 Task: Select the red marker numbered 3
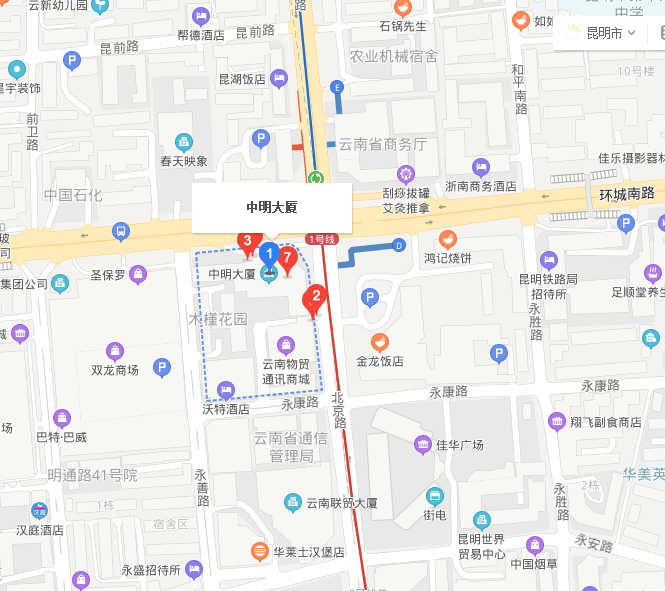tap(247, 240)
